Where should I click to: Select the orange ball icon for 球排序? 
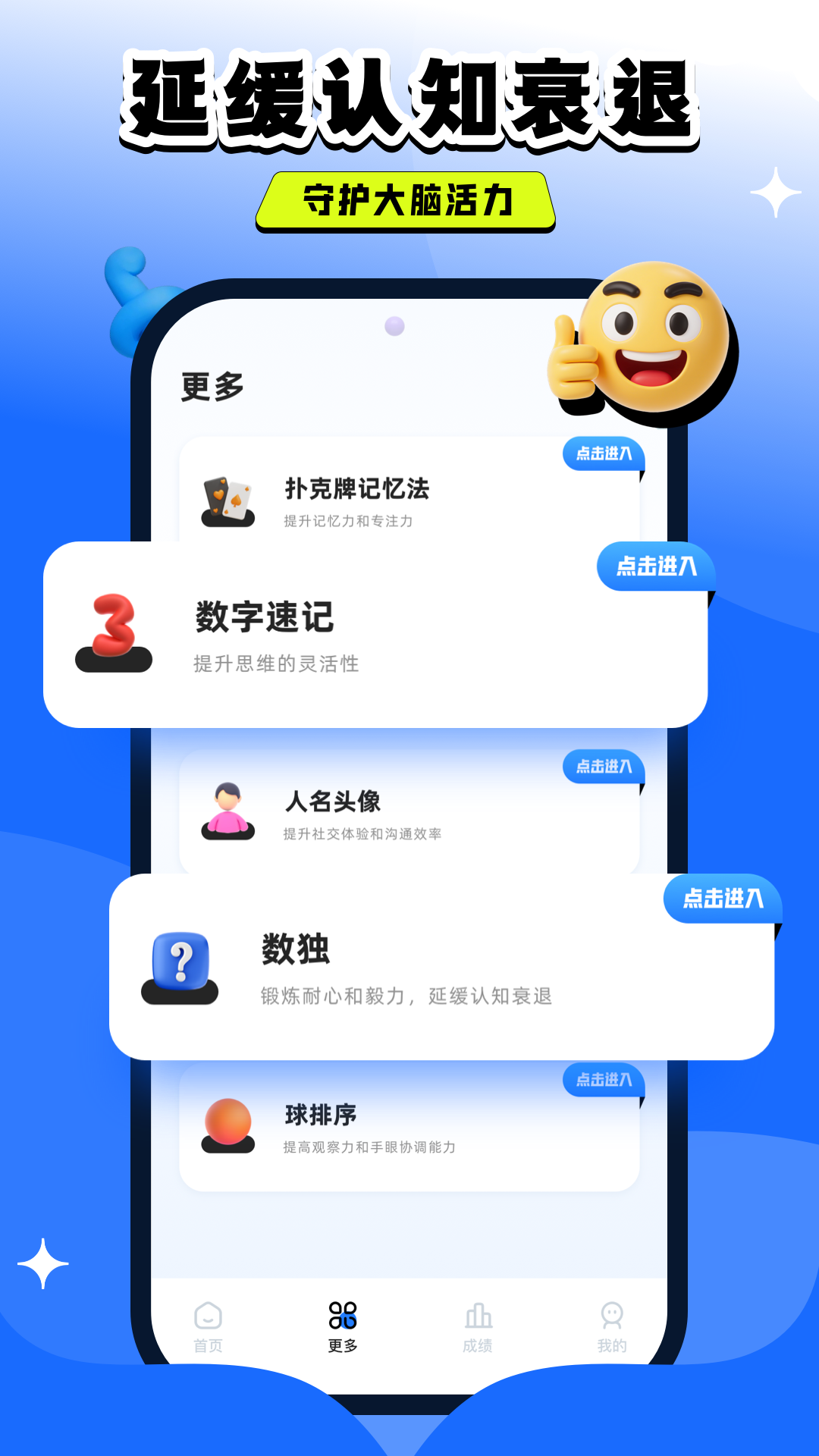coord(227,1119)
